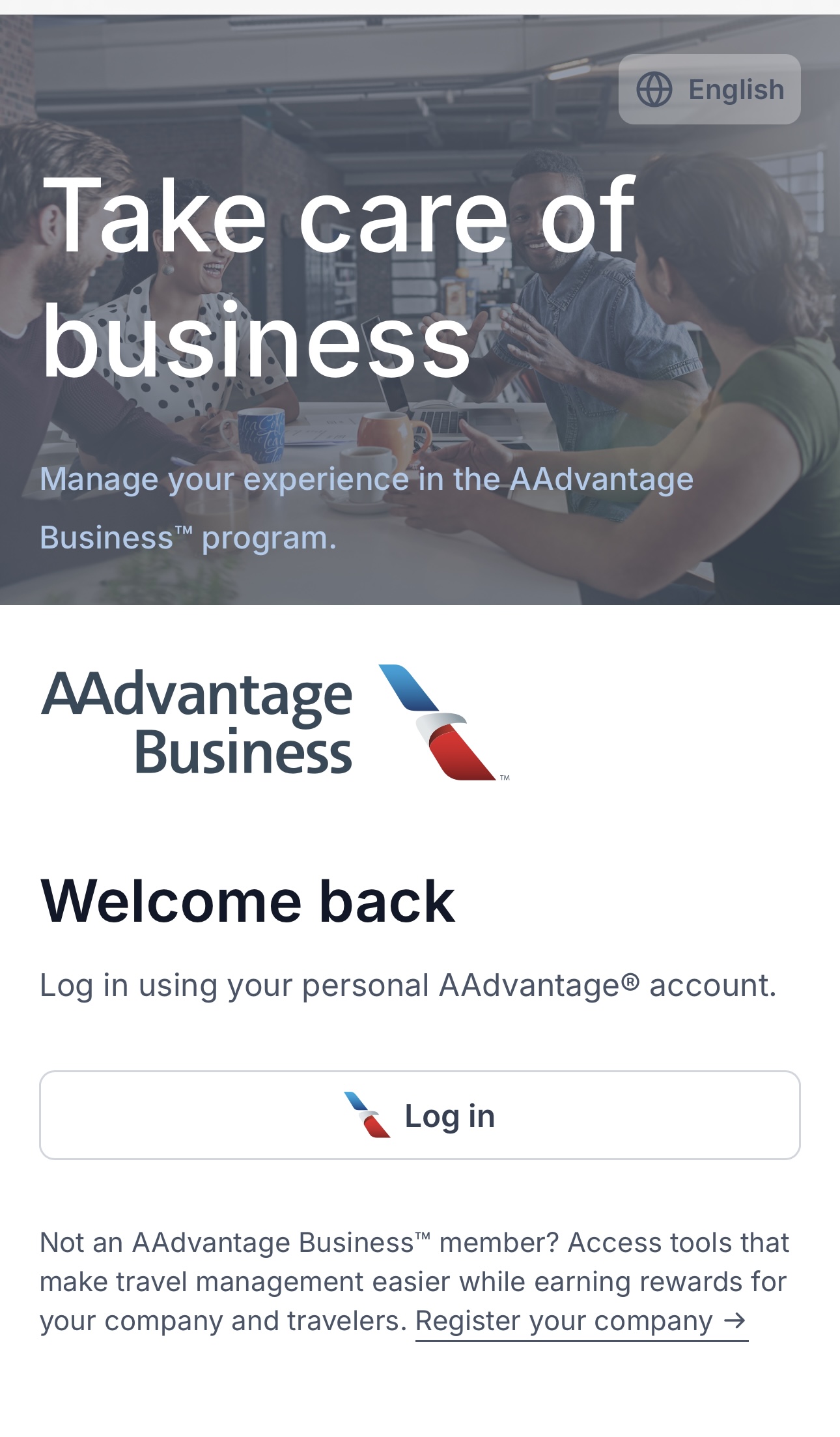Image resolution: width=840 pixels, height=1437 pixels.
Task: Open the English language selector
Action: [709, 89]
